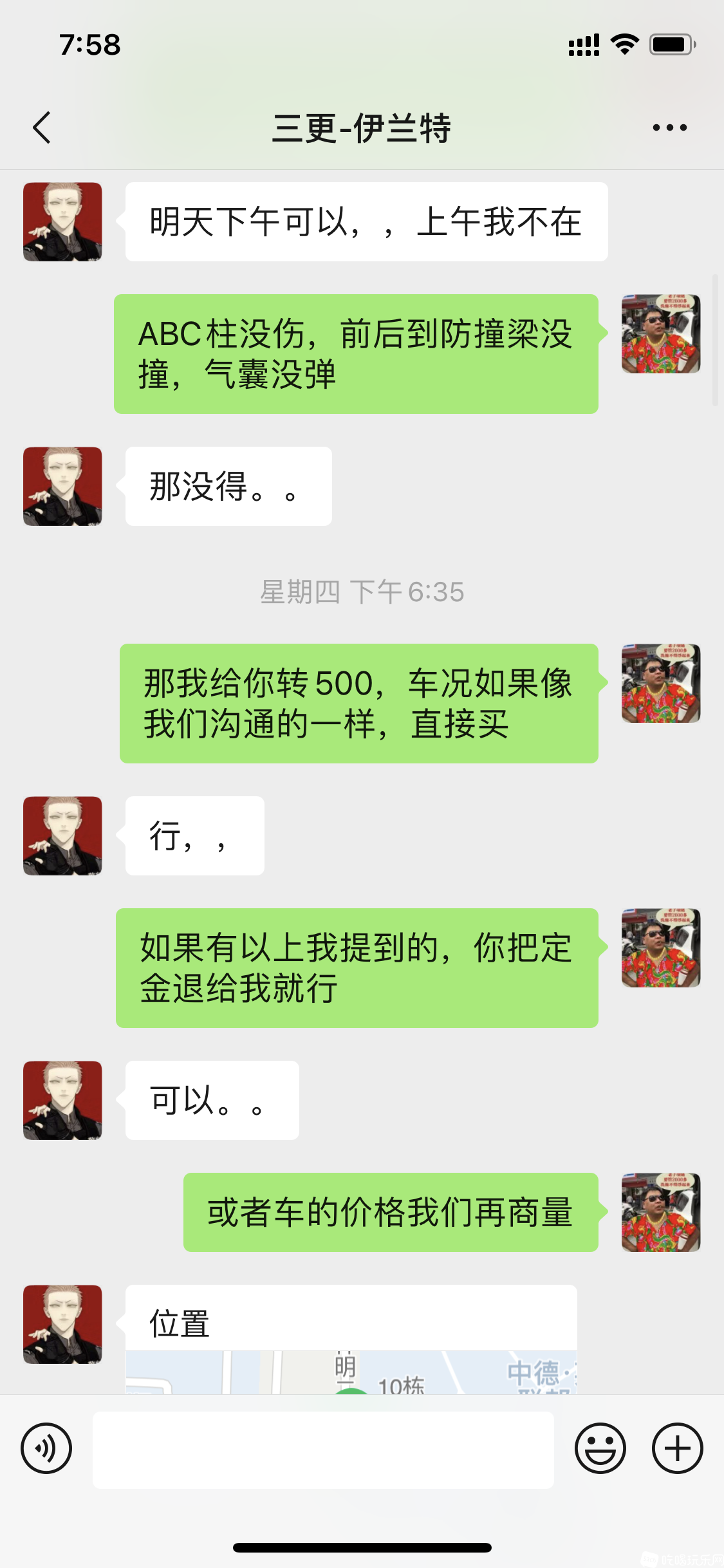Tap the message text field

point(323,1450)
